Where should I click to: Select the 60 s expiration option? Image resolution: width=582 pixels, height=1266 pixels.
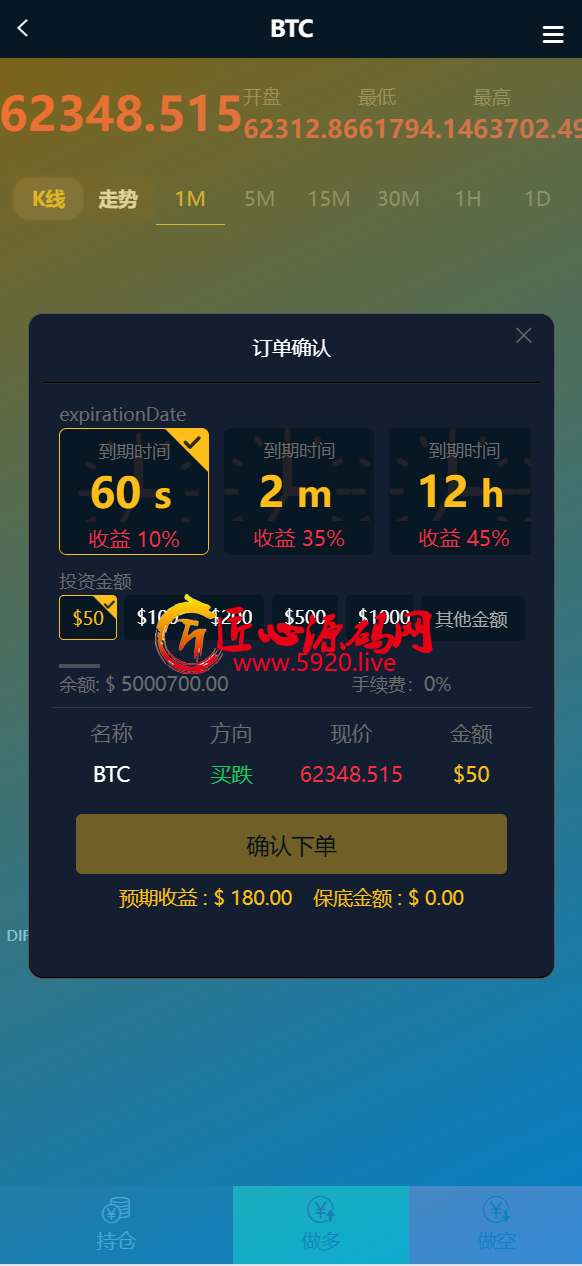[134, 491]
